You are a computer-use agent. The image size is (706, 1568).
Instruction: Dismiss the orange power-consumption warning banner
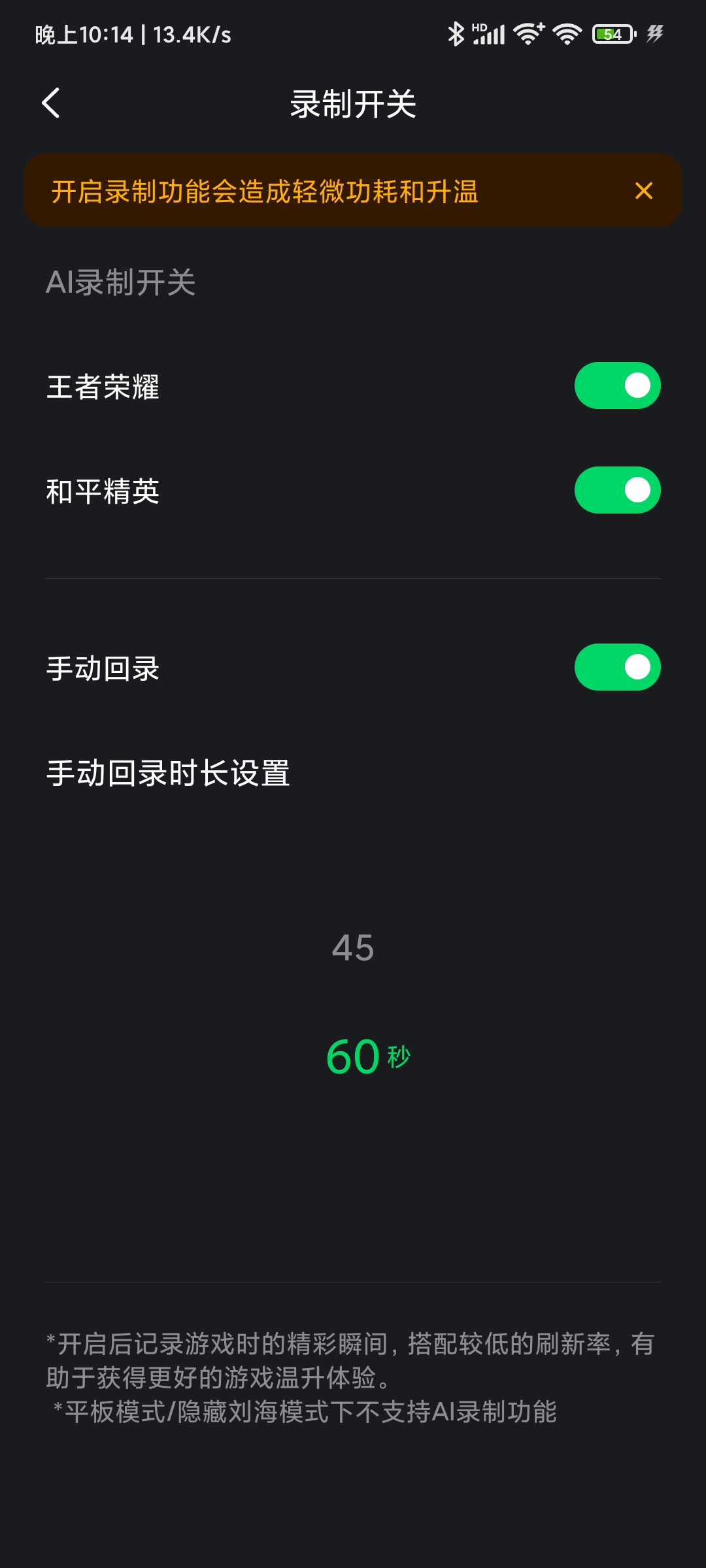pos(644,191)
